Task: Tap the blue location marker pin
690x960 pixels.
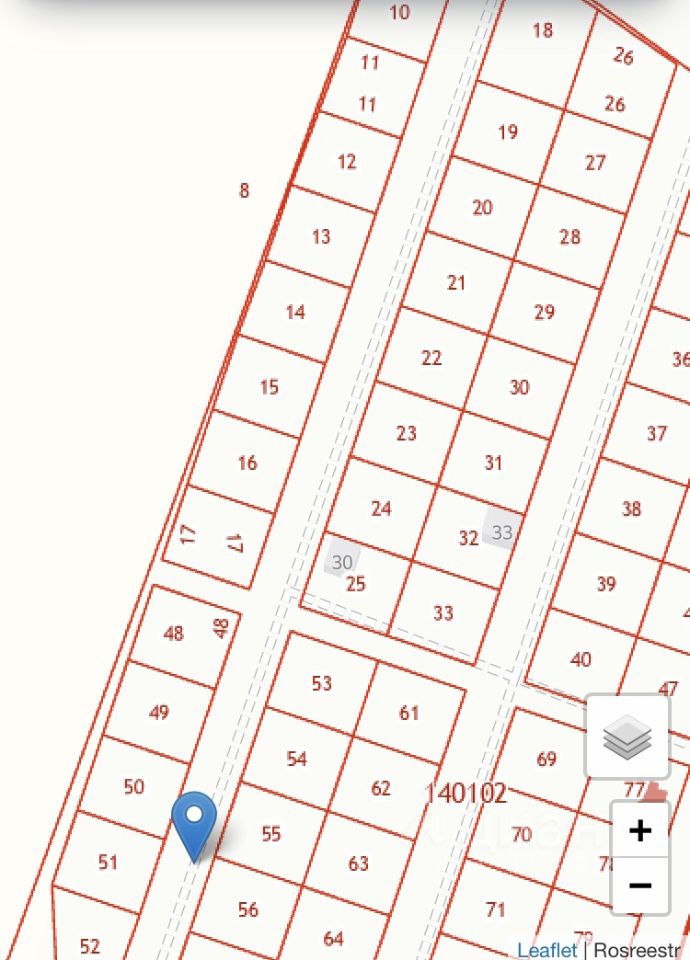Action: point(194,820)
